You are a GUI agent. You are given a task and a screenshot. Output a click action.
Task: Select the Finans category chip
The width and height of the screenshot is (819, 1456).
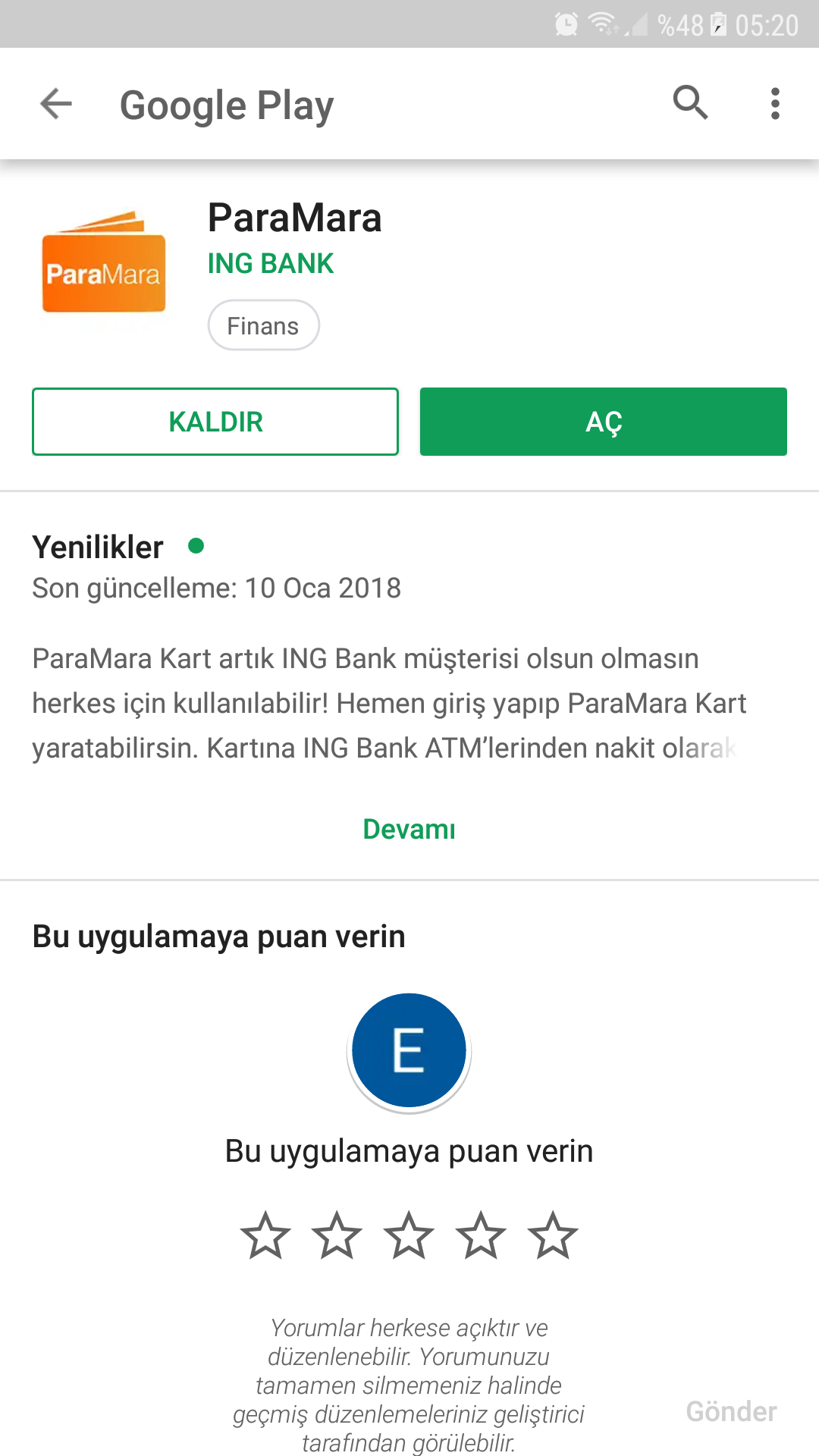point(263,325)
